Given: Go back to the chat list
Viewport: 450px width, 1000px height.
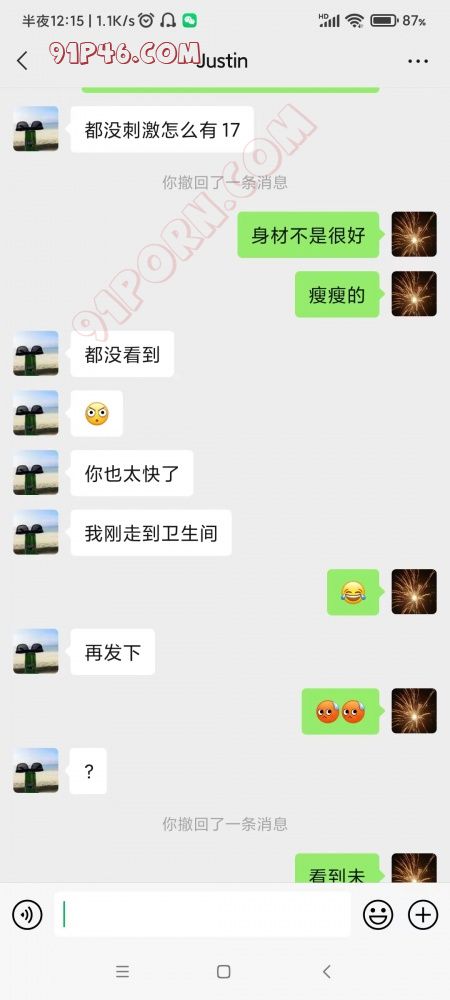Looking at the screenshot, I should click(x=22, y=61).
